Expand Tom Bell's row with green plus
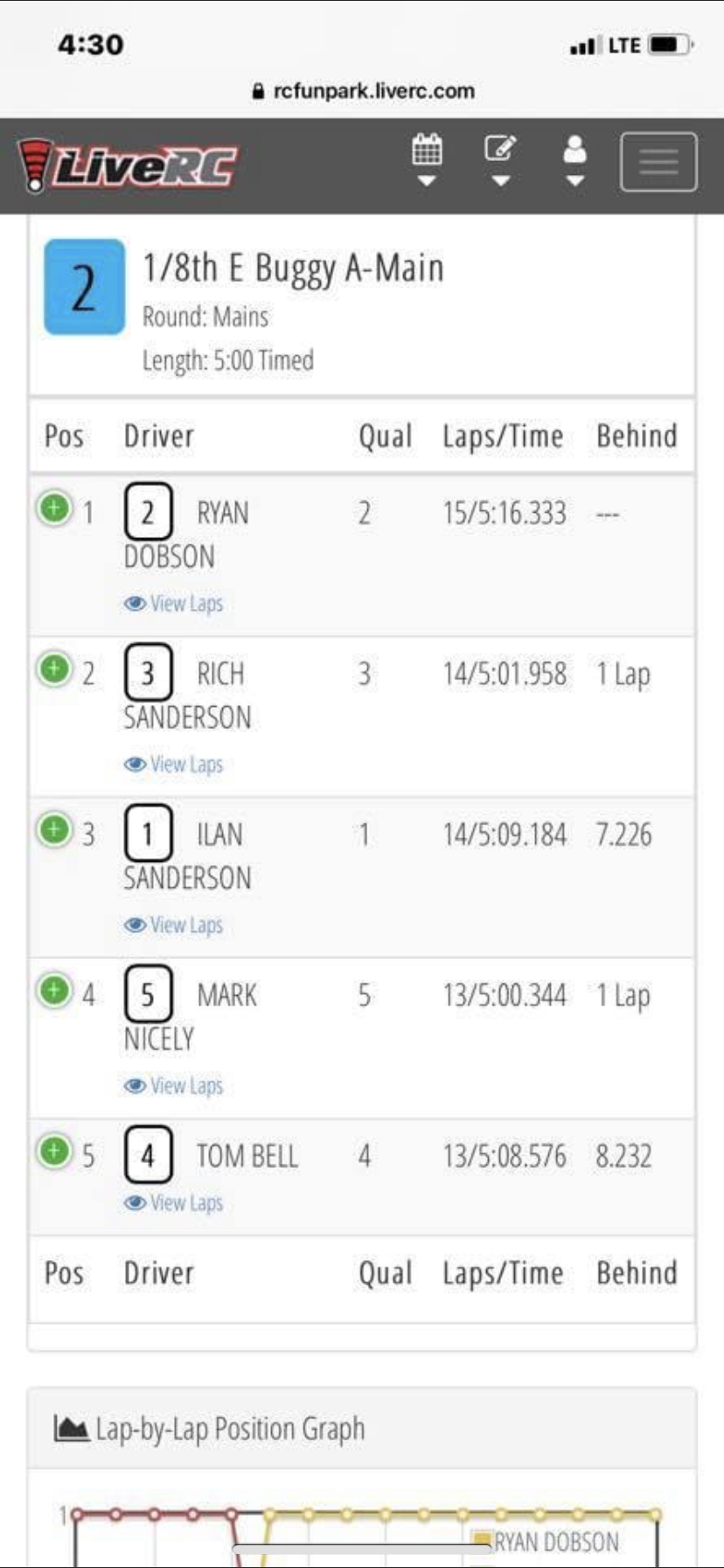The image size is (724, 1568). point(54,1151)
